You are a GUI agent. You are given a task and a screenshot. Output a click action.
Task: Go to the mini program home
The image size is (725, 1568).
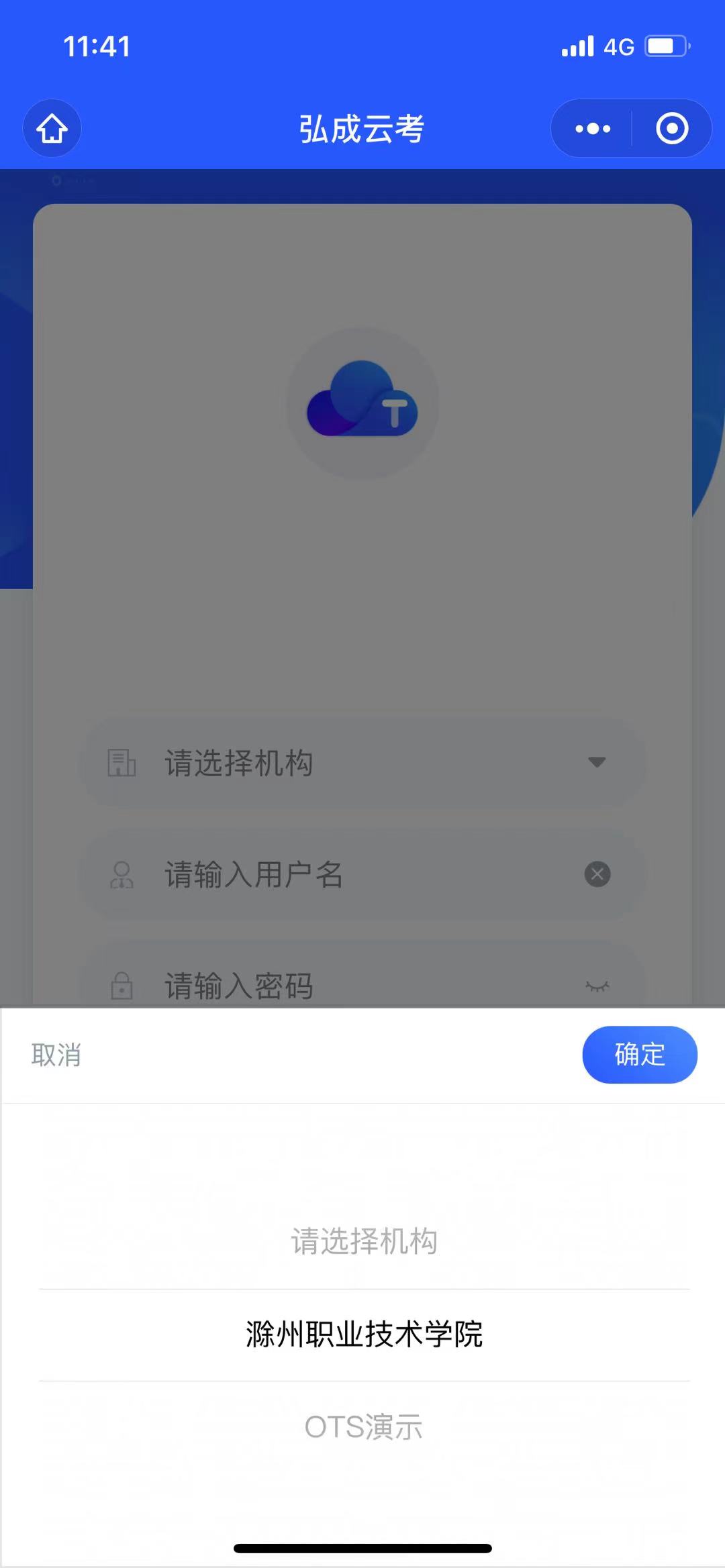point(52,128)
